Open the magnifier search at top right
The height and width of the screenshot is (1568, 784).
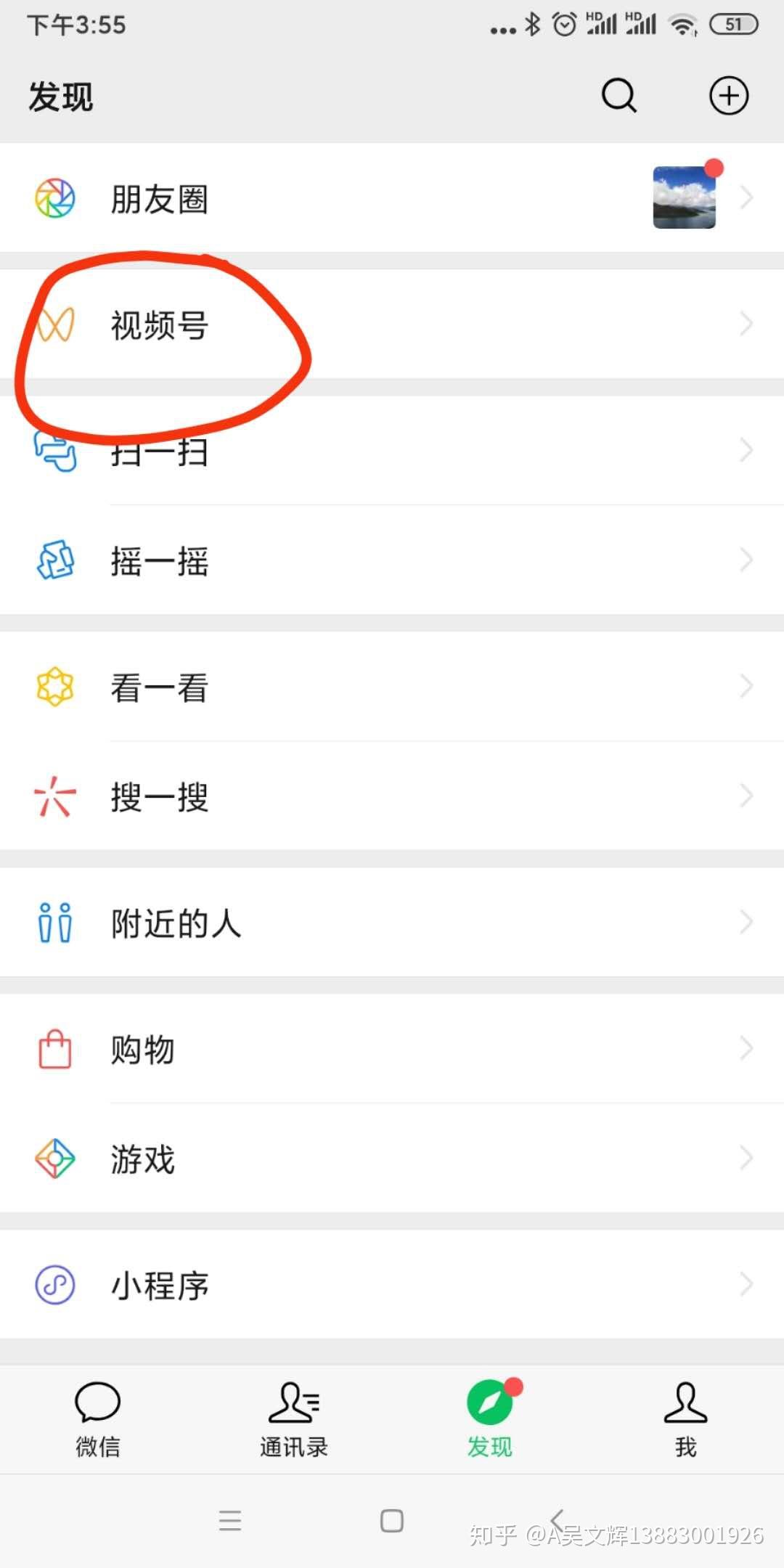coord(618,95)
